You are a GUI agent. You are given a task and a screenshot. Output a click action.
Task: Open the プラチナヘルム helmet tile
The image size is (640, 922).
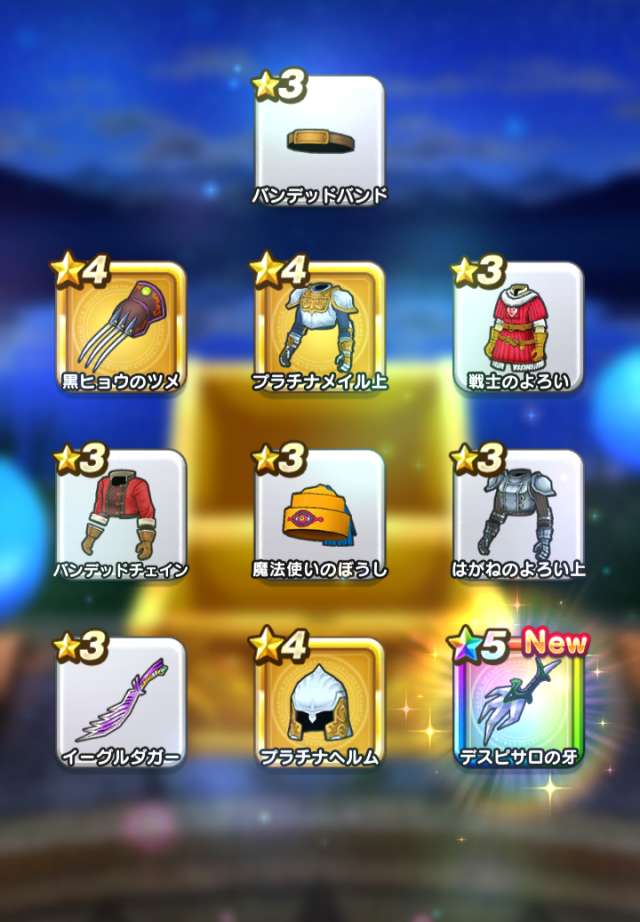(x=320, y=702)
